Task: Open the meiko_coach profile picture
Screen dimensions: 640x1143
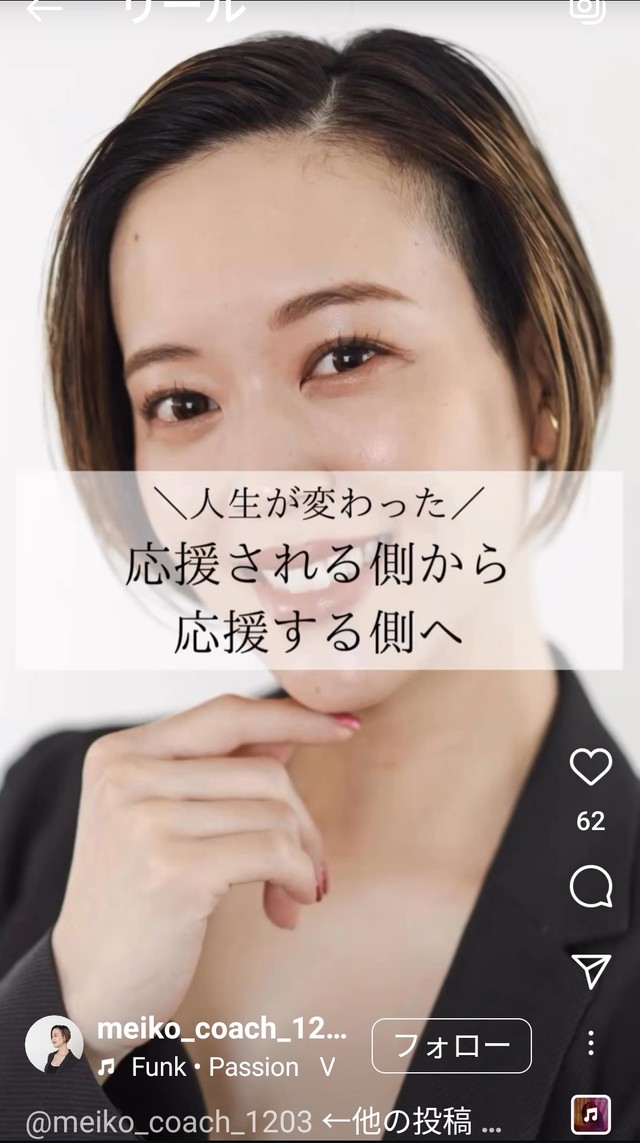Action: [x=54, y=1045]
